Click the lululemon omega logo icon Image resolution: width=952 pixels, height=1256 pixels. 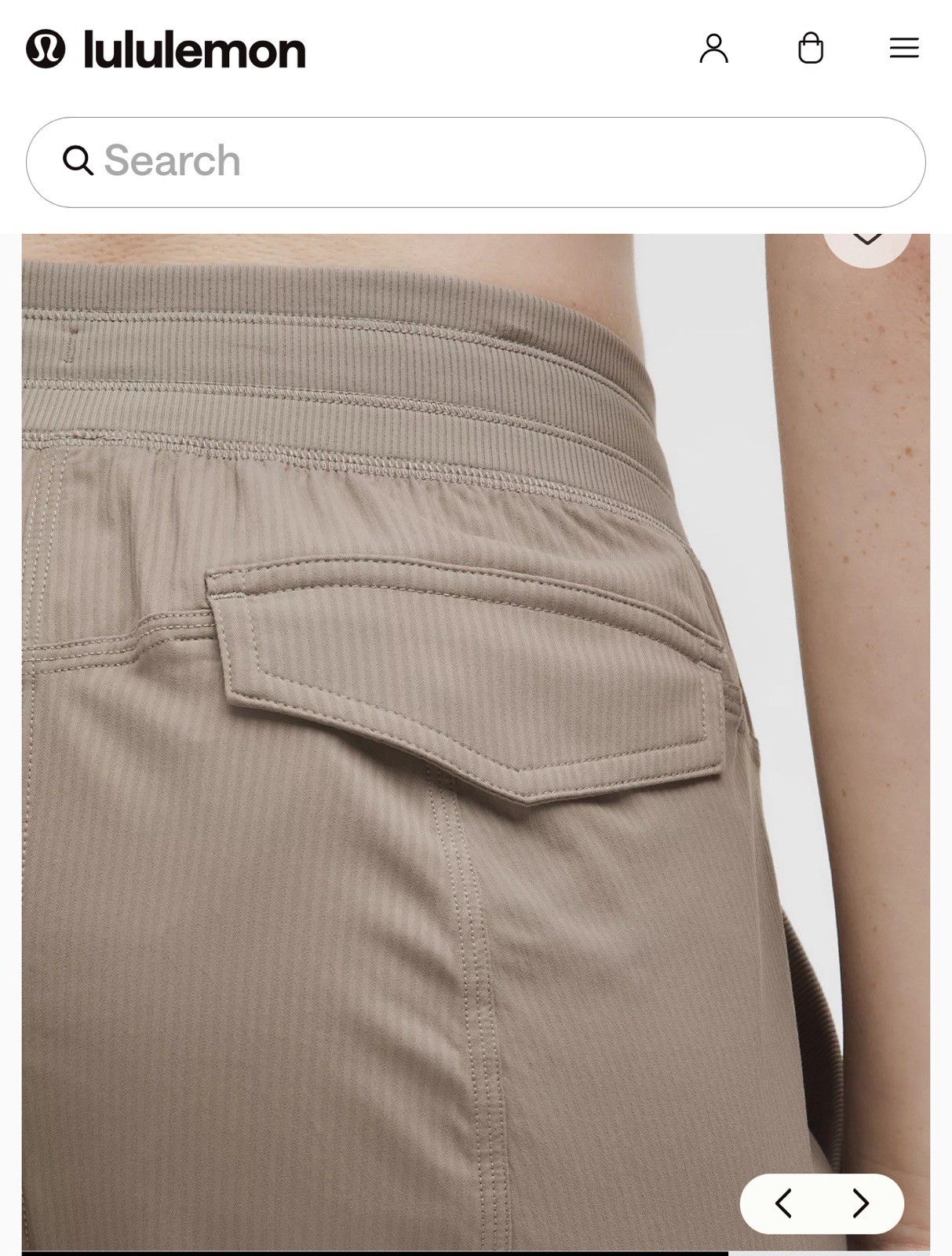pos(45,49)
